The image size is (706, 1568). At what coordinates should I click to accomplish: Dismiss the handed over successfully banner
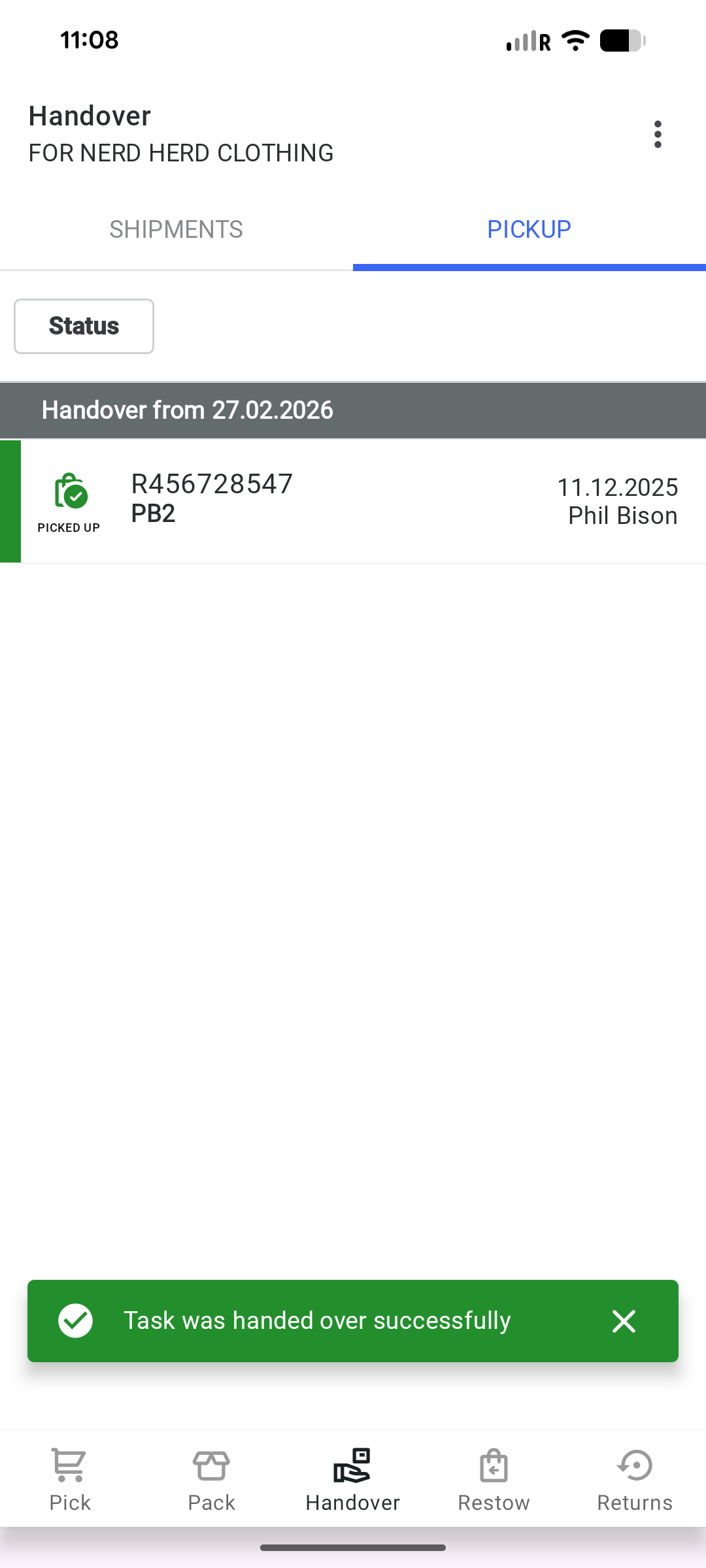(624, 1321)
